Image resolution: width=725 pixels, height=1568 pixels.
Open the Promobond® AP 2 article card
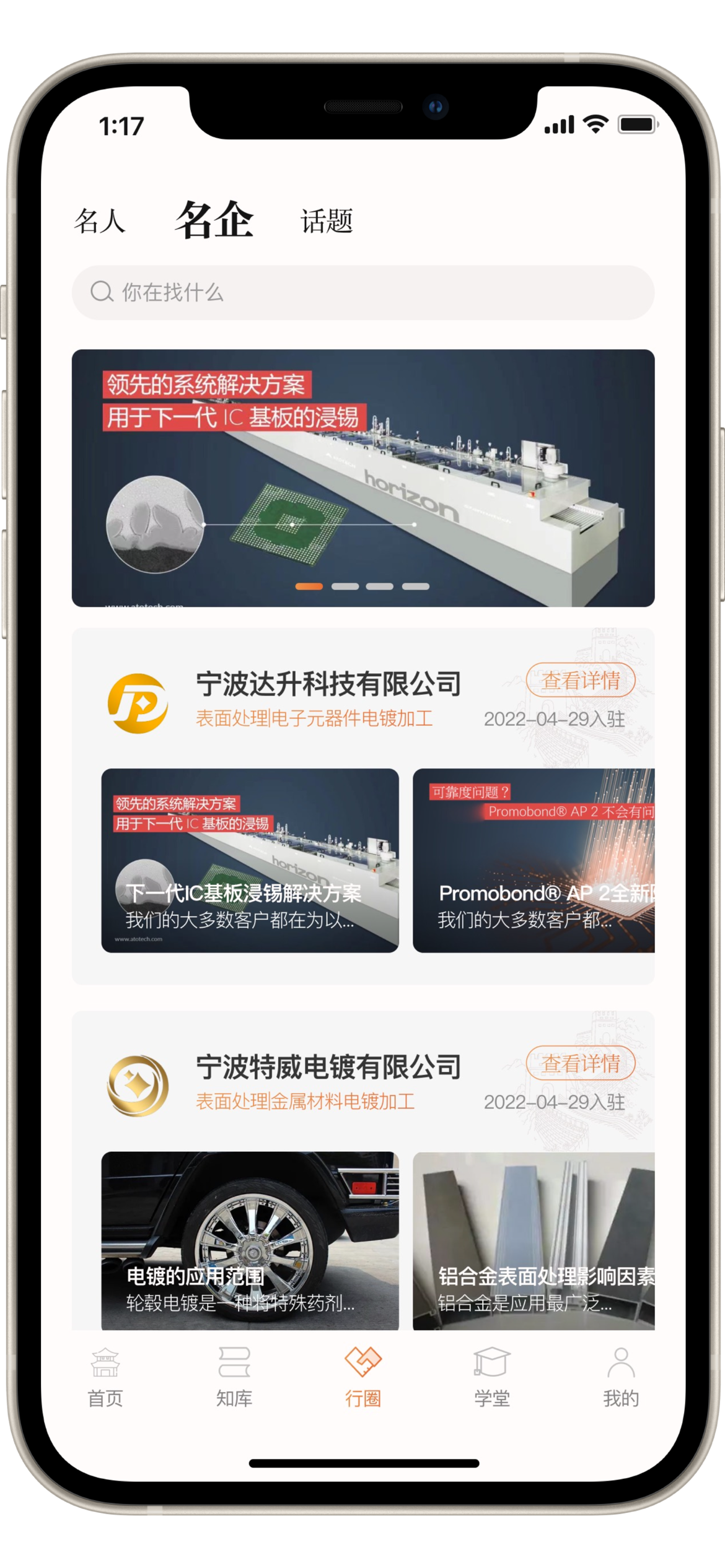(x=534, y=860)
